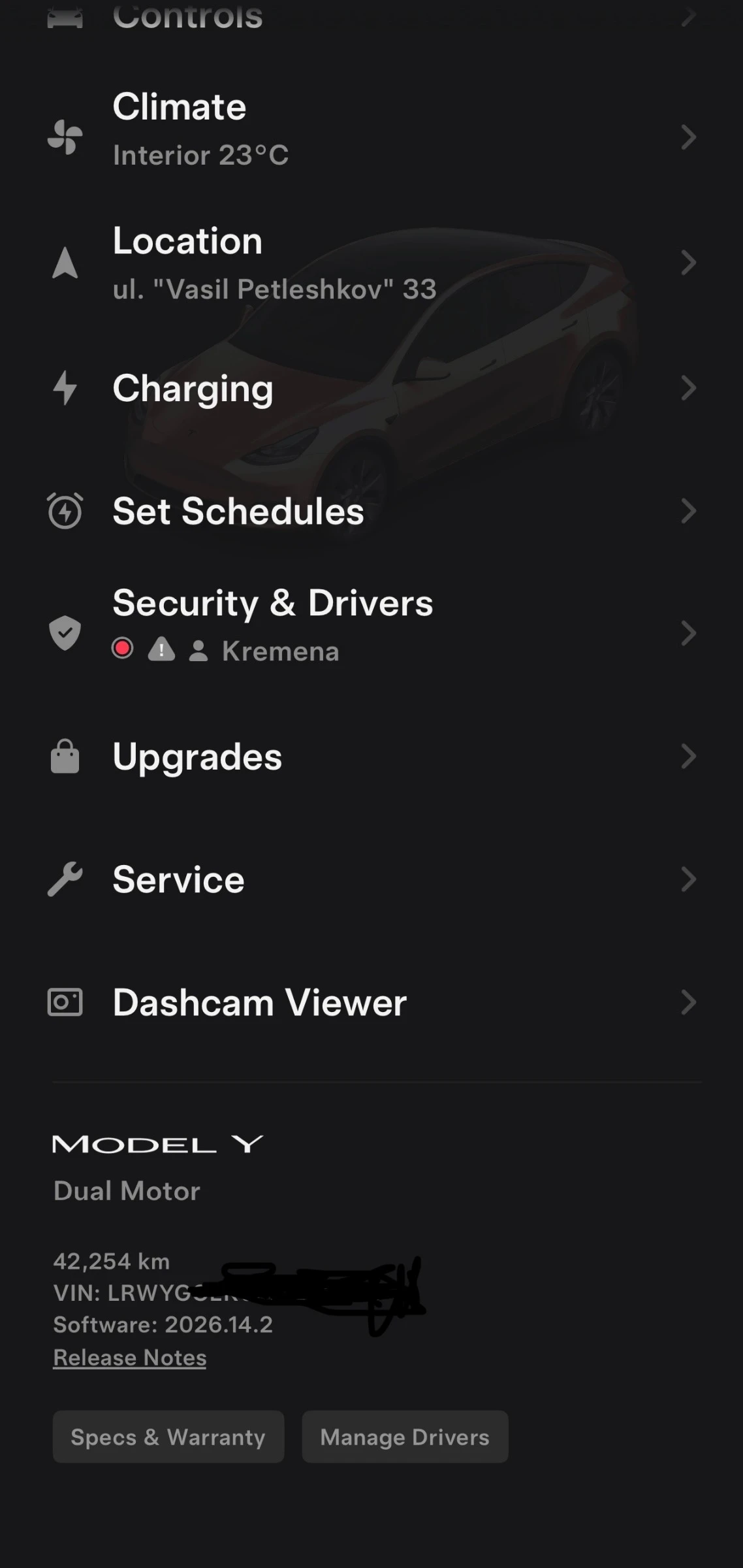Select the Security & Drivers shield icon

(64, 632)
